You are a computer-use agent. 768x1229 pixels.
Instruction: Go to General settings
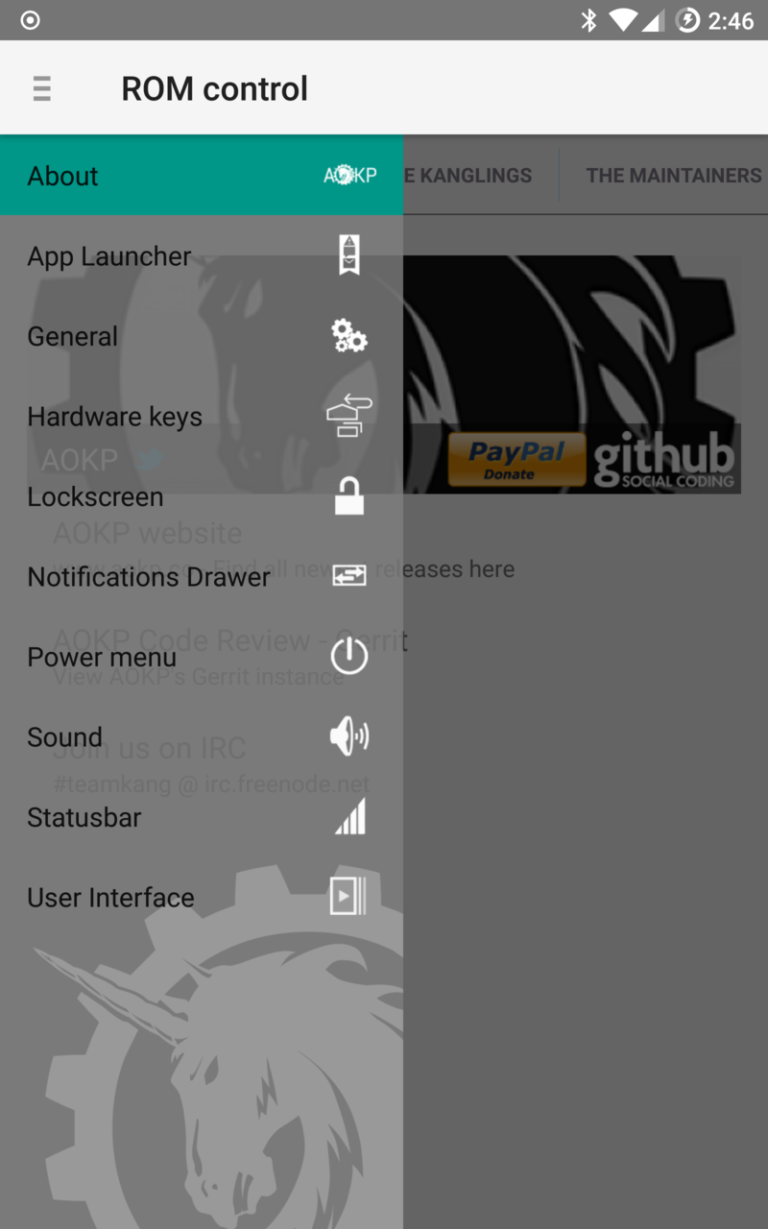click(x=200, y=336)
